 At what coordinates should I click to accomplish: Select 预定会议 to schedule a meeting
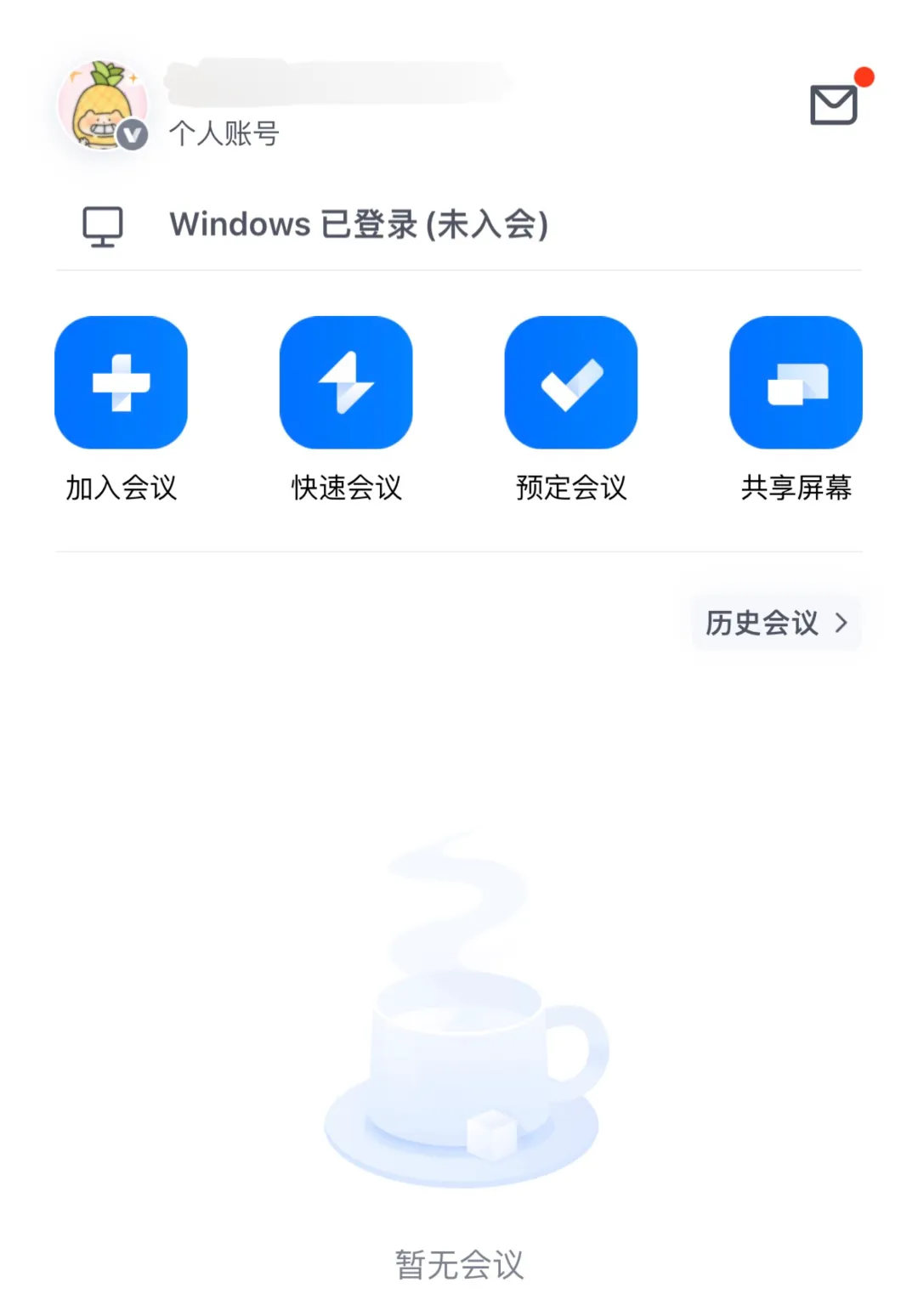pos(571,382)
